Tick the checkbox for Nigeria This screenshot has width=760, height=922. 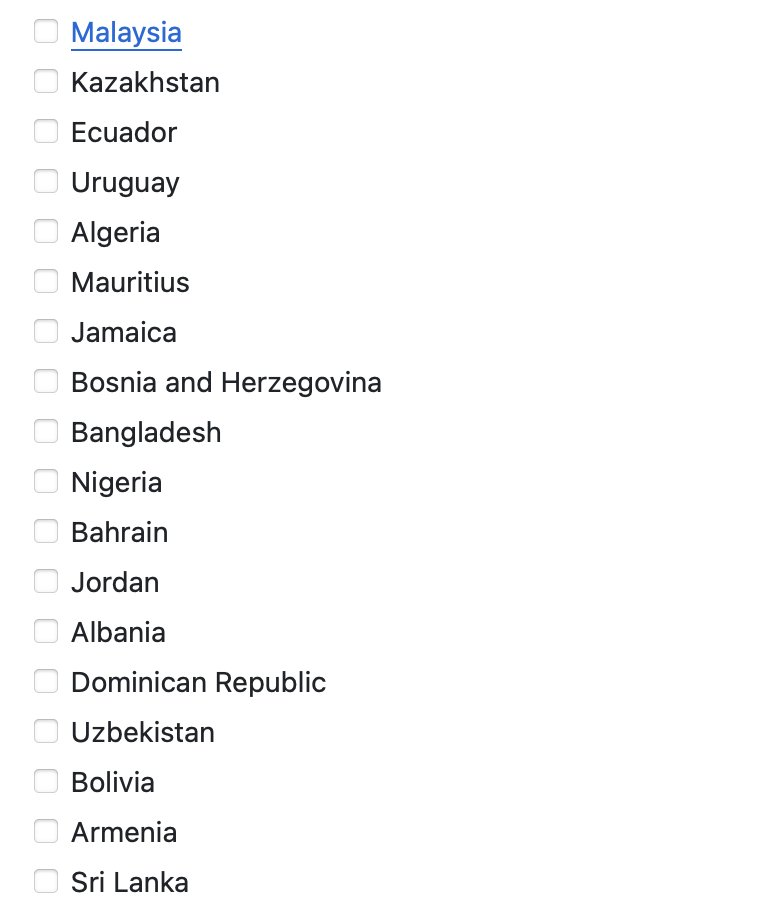tap(46, 482)
